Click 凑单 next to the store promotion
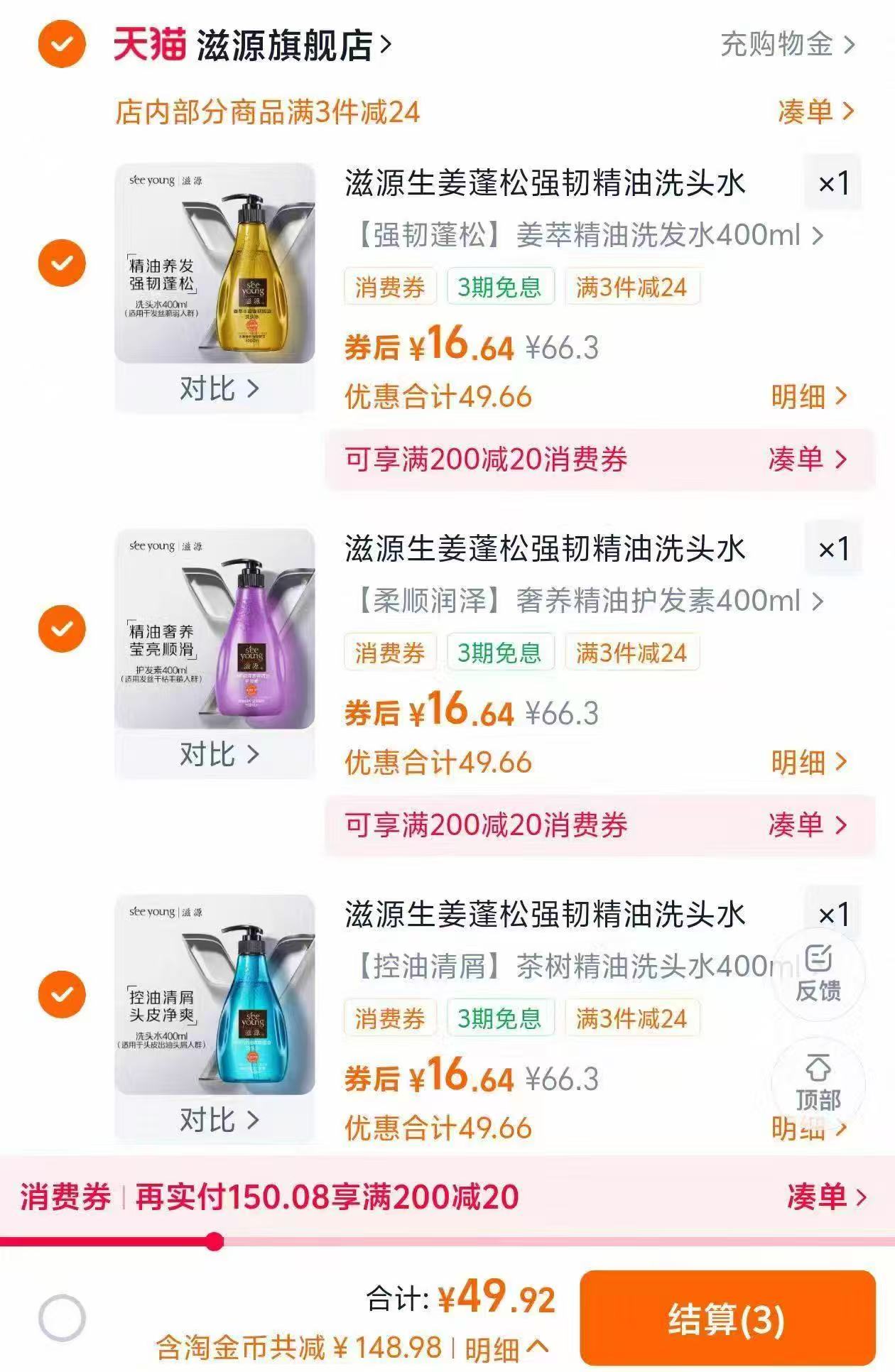The image size is (895, 1372). (x=809, y=111)
